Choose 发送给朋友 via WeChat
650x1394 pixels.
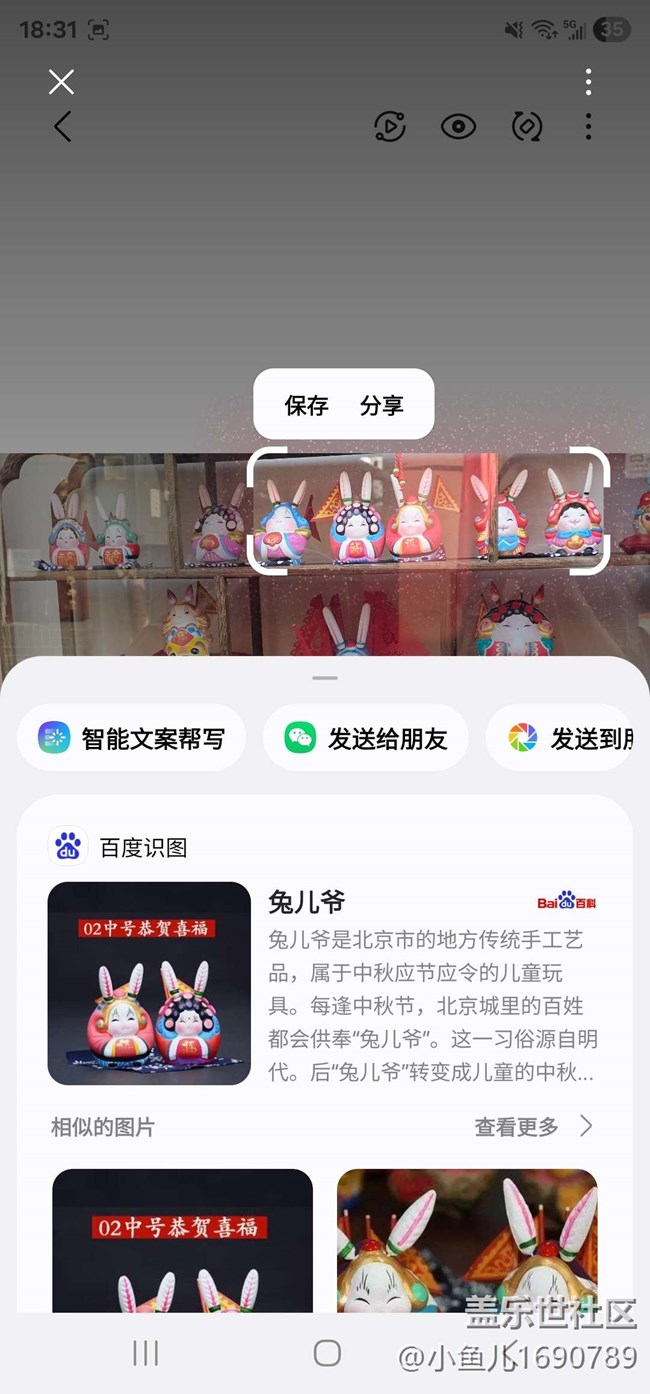pyautogui.click(x=365, y=739)
